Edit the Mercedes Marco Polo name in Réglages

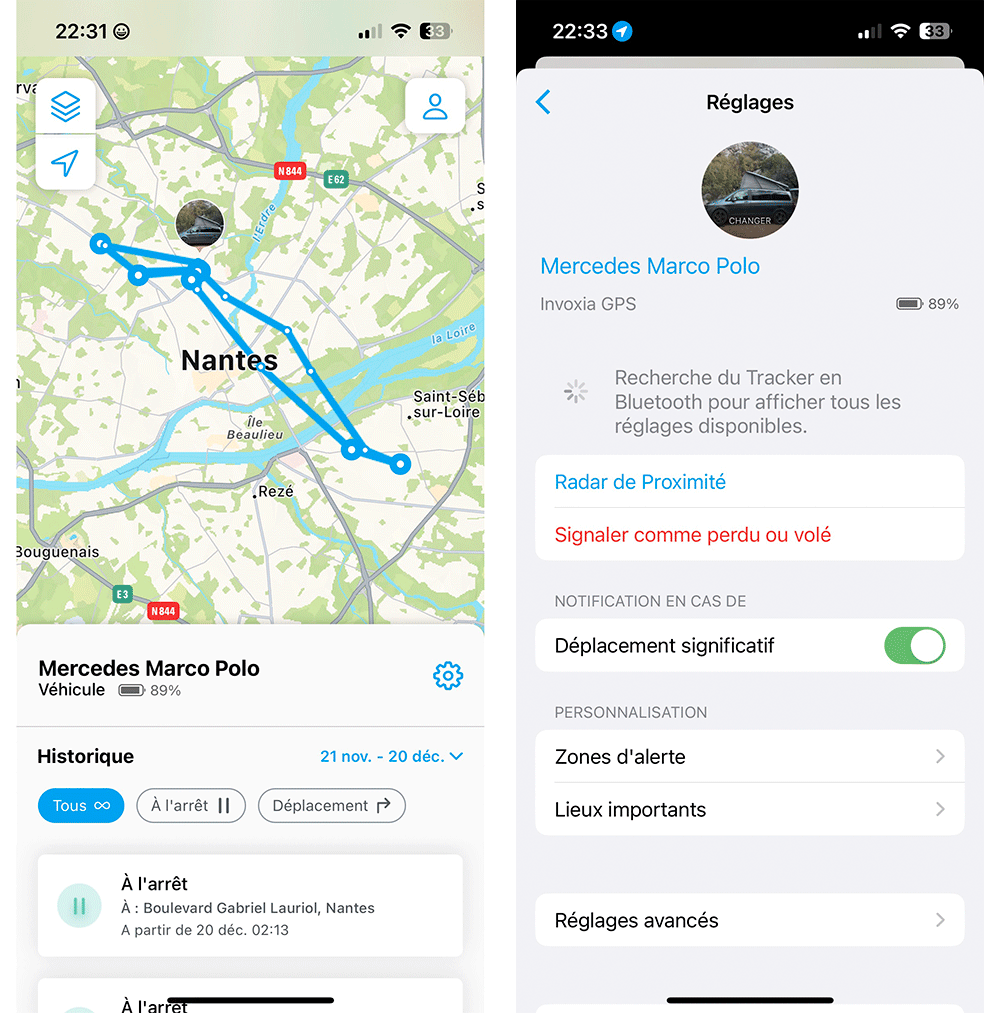click(650, 266)
